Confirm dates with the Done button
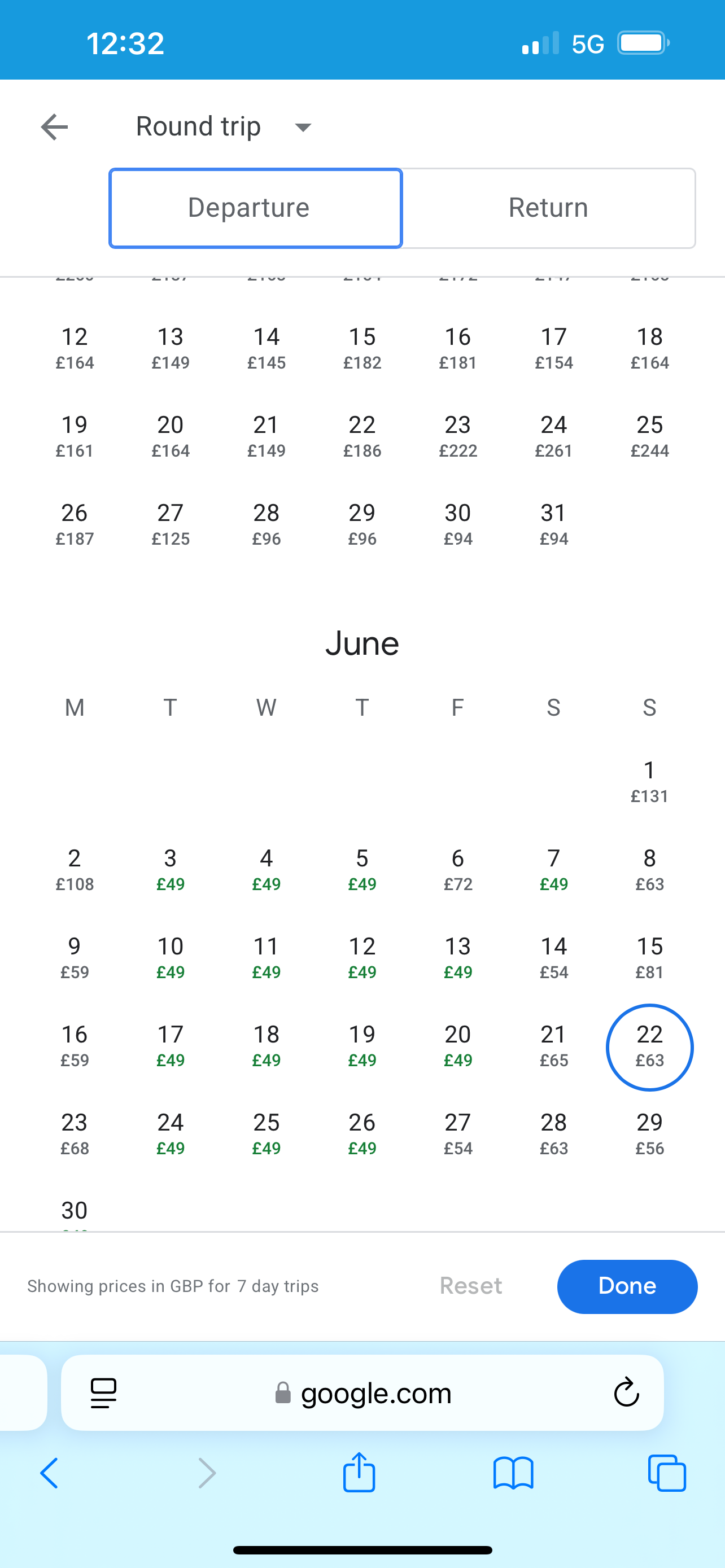 click(x=627, y=1286)
